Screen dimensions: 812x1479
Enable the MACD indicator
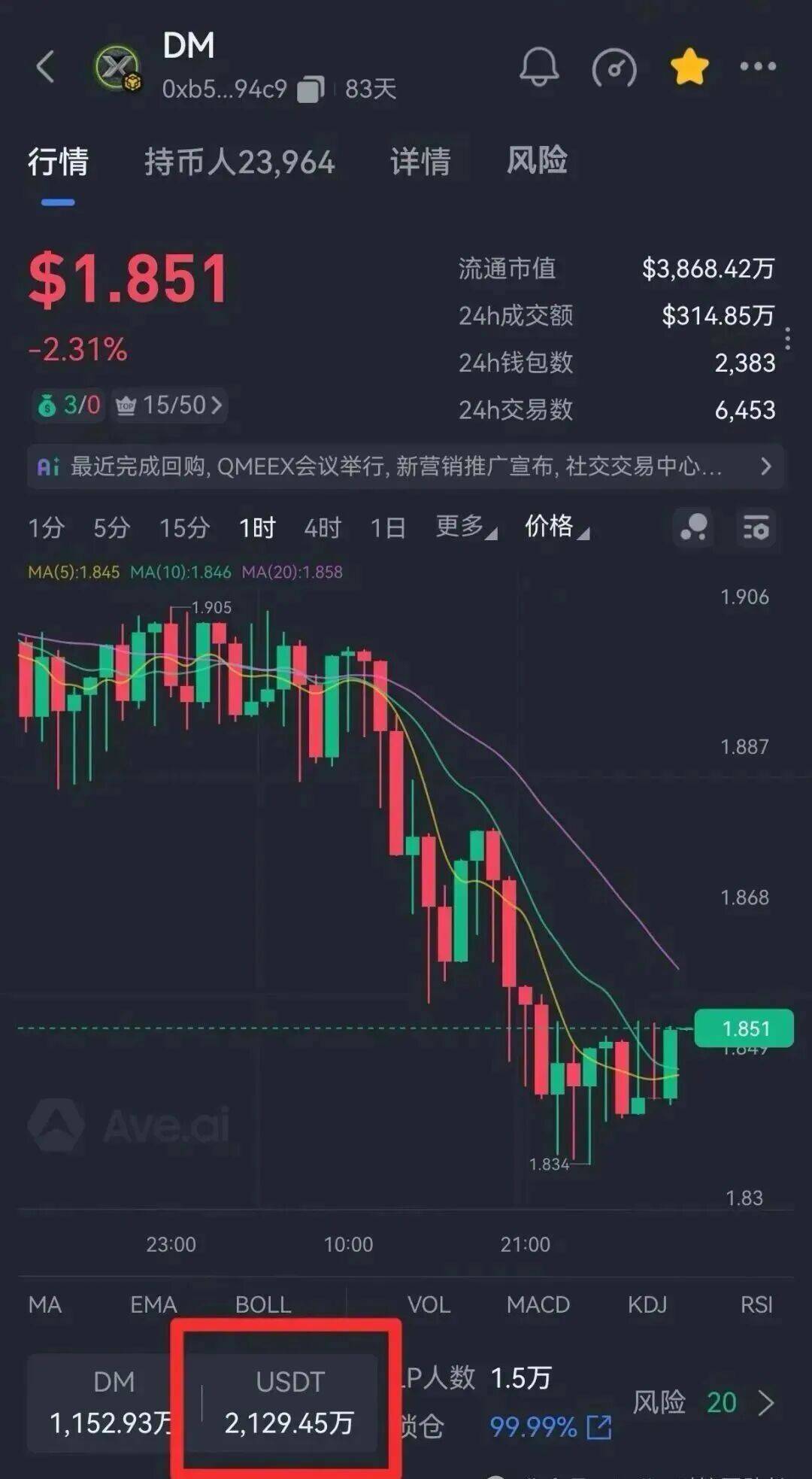(538, 1304)
